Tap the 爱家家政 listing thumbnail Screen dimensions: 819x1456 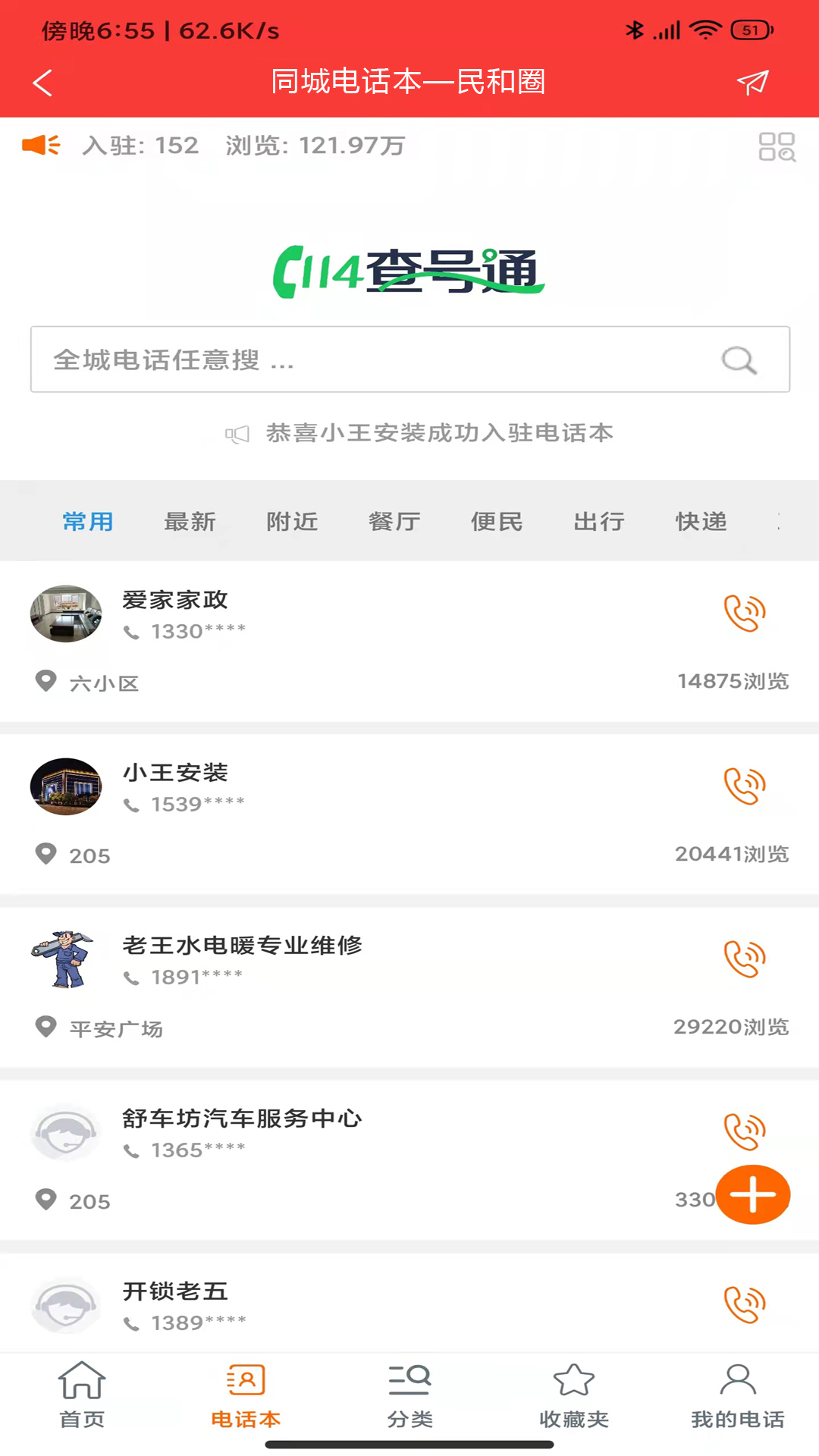tap(65, 614)
